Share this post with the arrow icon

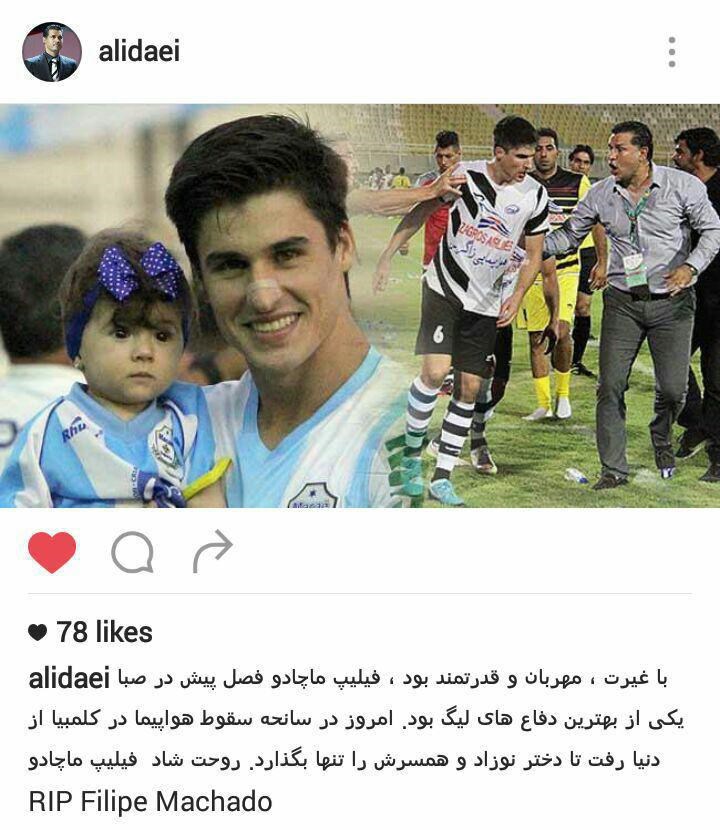click(x=212, y=552)
